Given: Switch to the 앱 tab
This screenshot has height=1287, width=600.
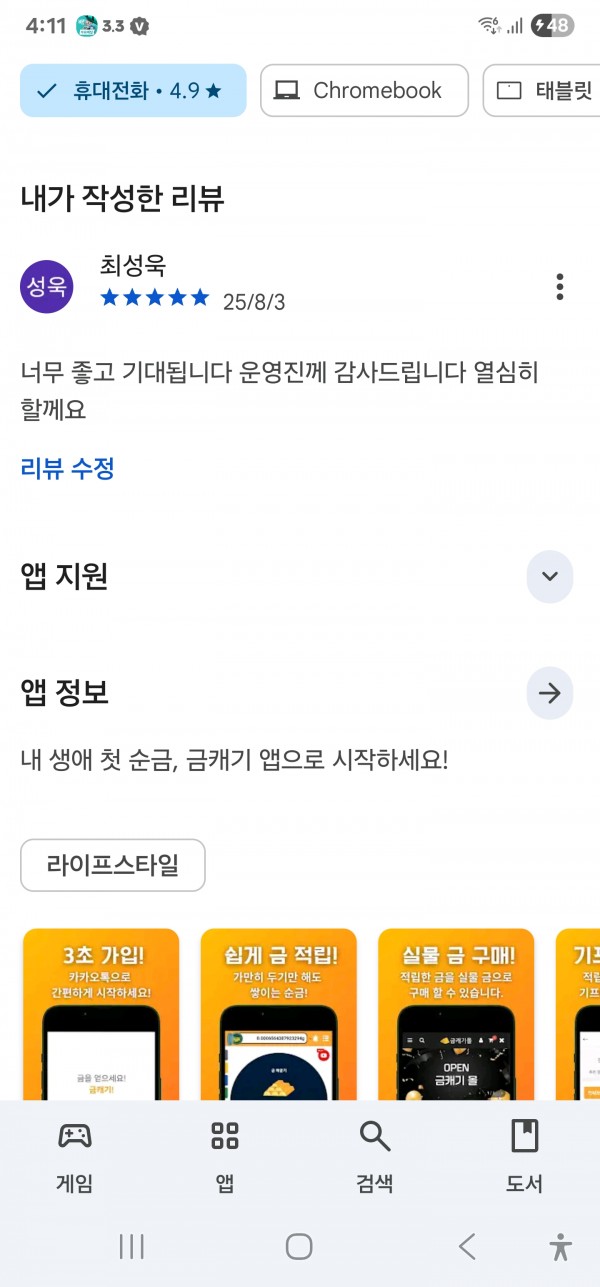Looking at the screenshot, I should 225,1157.
